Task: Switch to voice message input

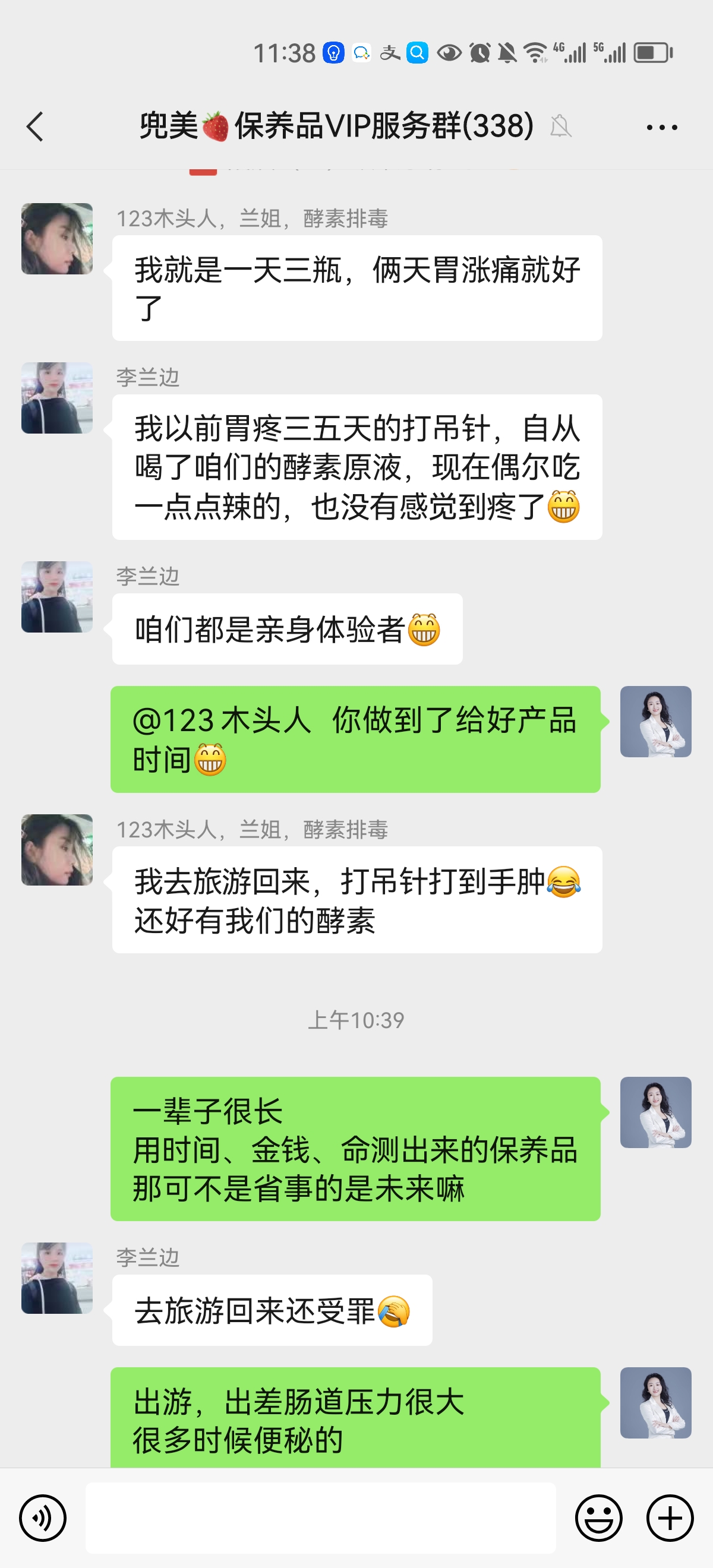Action: 43,1518
